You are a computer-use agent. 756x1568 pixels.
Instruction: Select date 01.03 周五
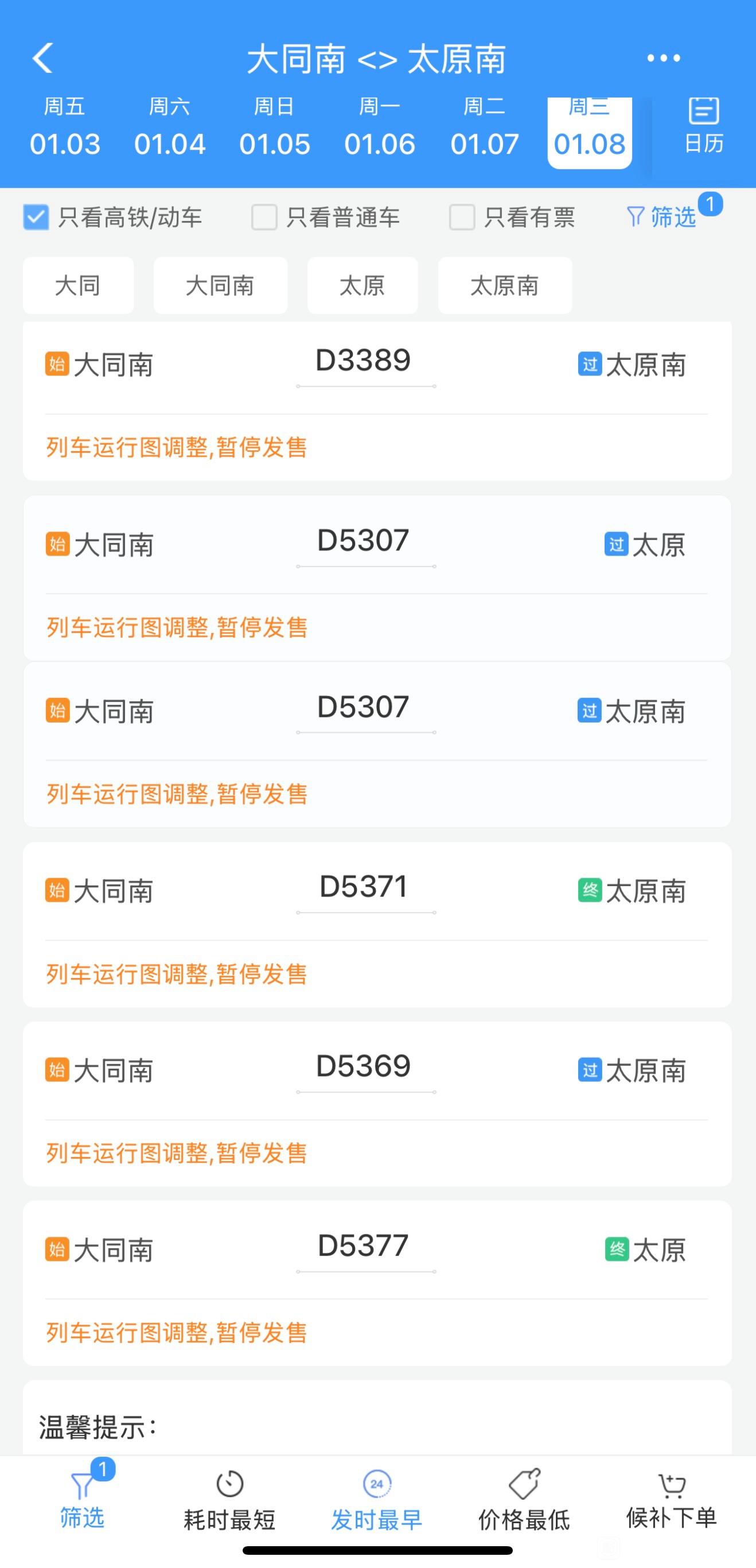coord(64,128)
